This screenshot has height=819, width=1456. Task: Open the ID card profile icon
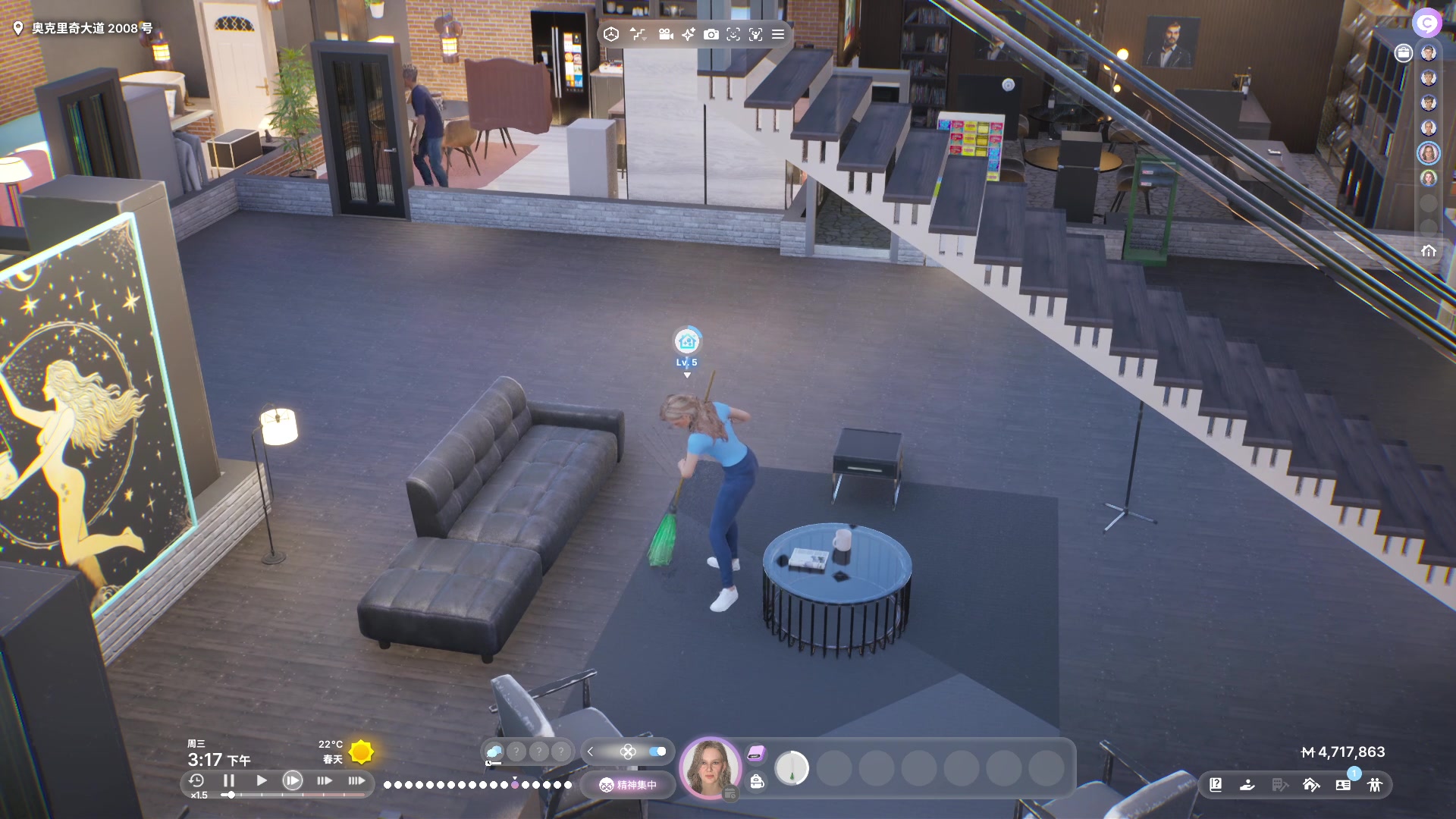point(1343,785)
